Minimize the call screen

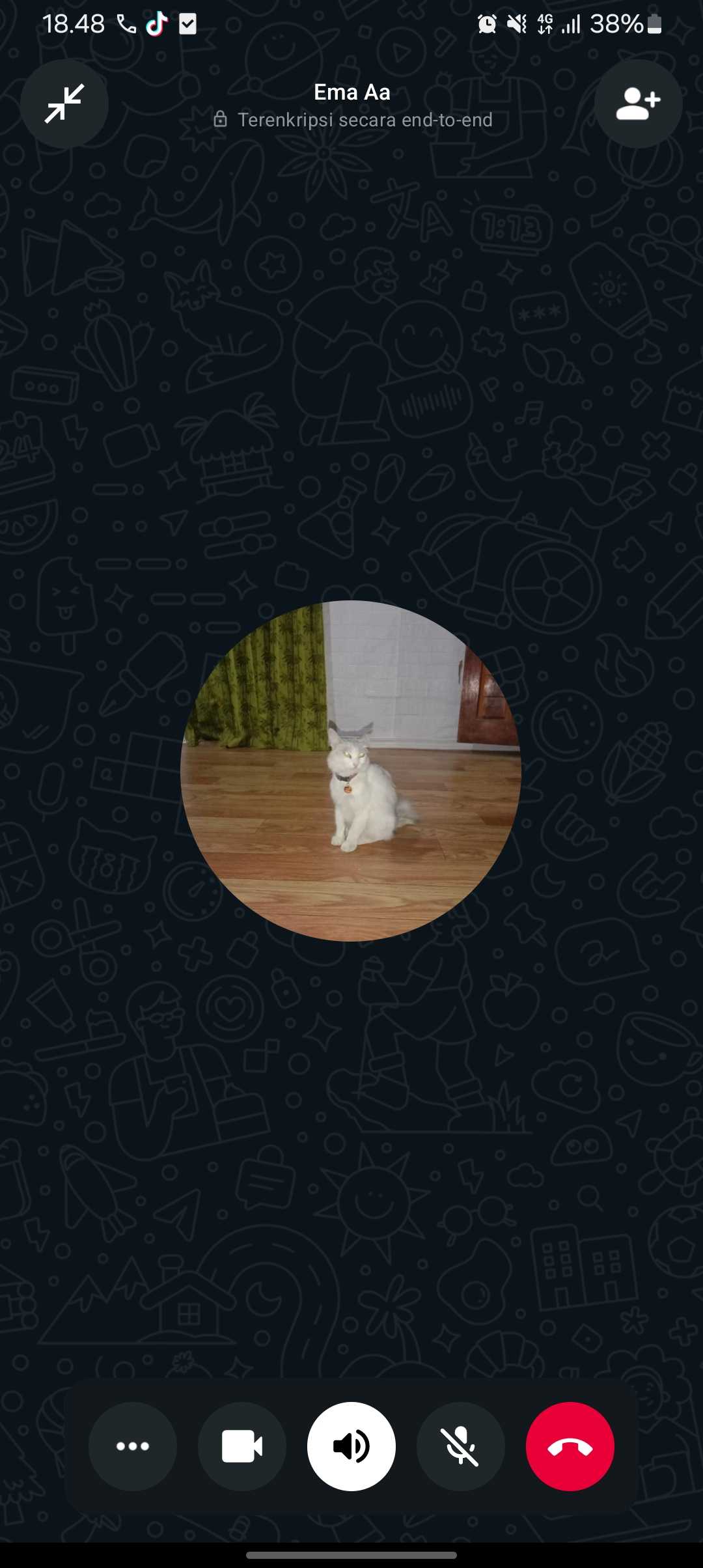64,104
